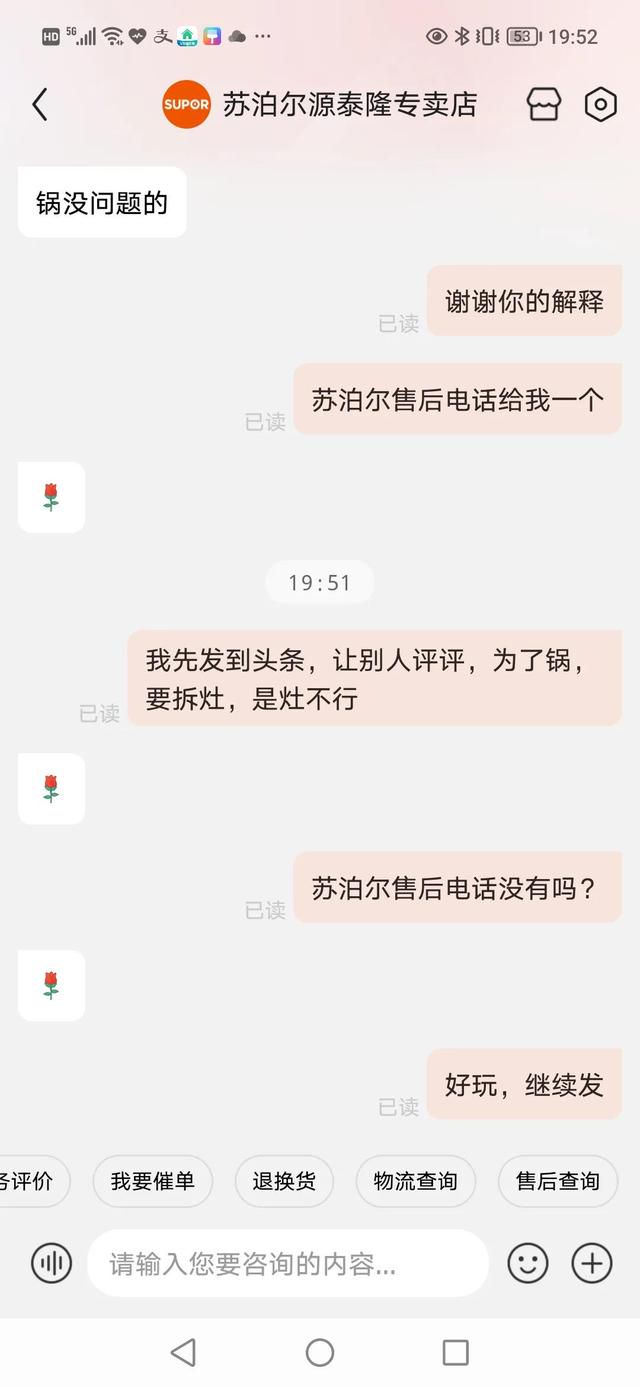Switch to voice input
The image size is (640, 1387).
click(51, 1263)
